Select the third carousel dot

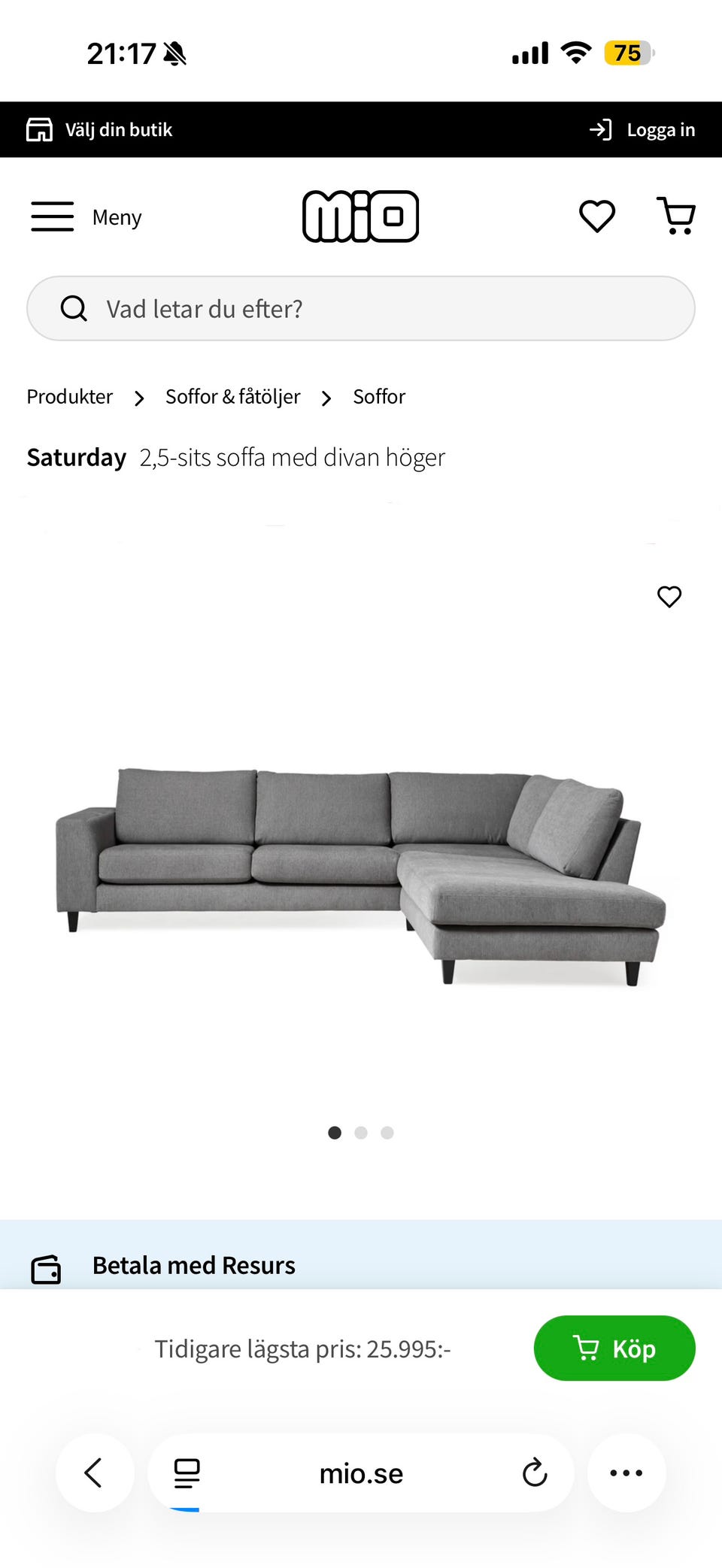pos(387,1133)
